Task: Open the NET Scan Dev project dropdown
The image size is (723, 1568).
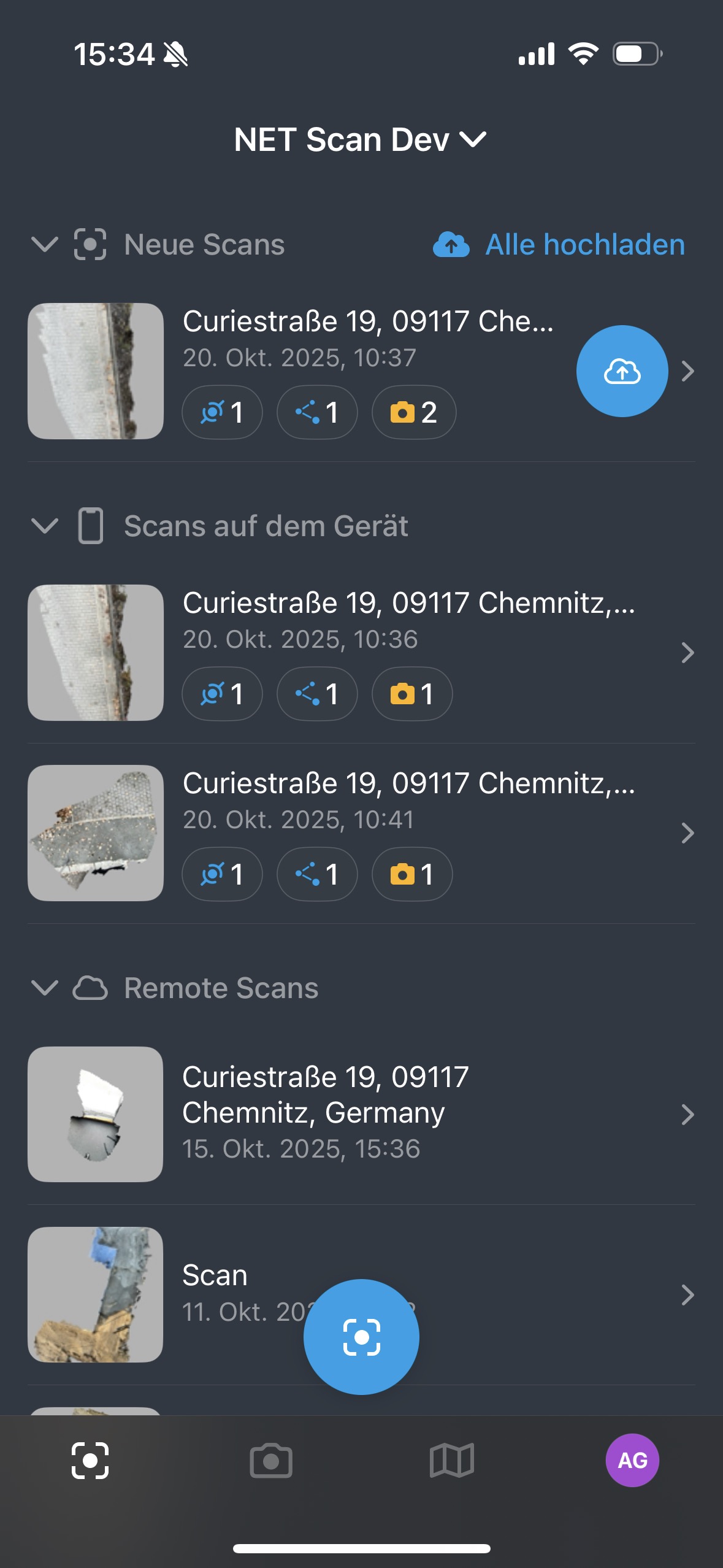Action: tap(361, 140)
